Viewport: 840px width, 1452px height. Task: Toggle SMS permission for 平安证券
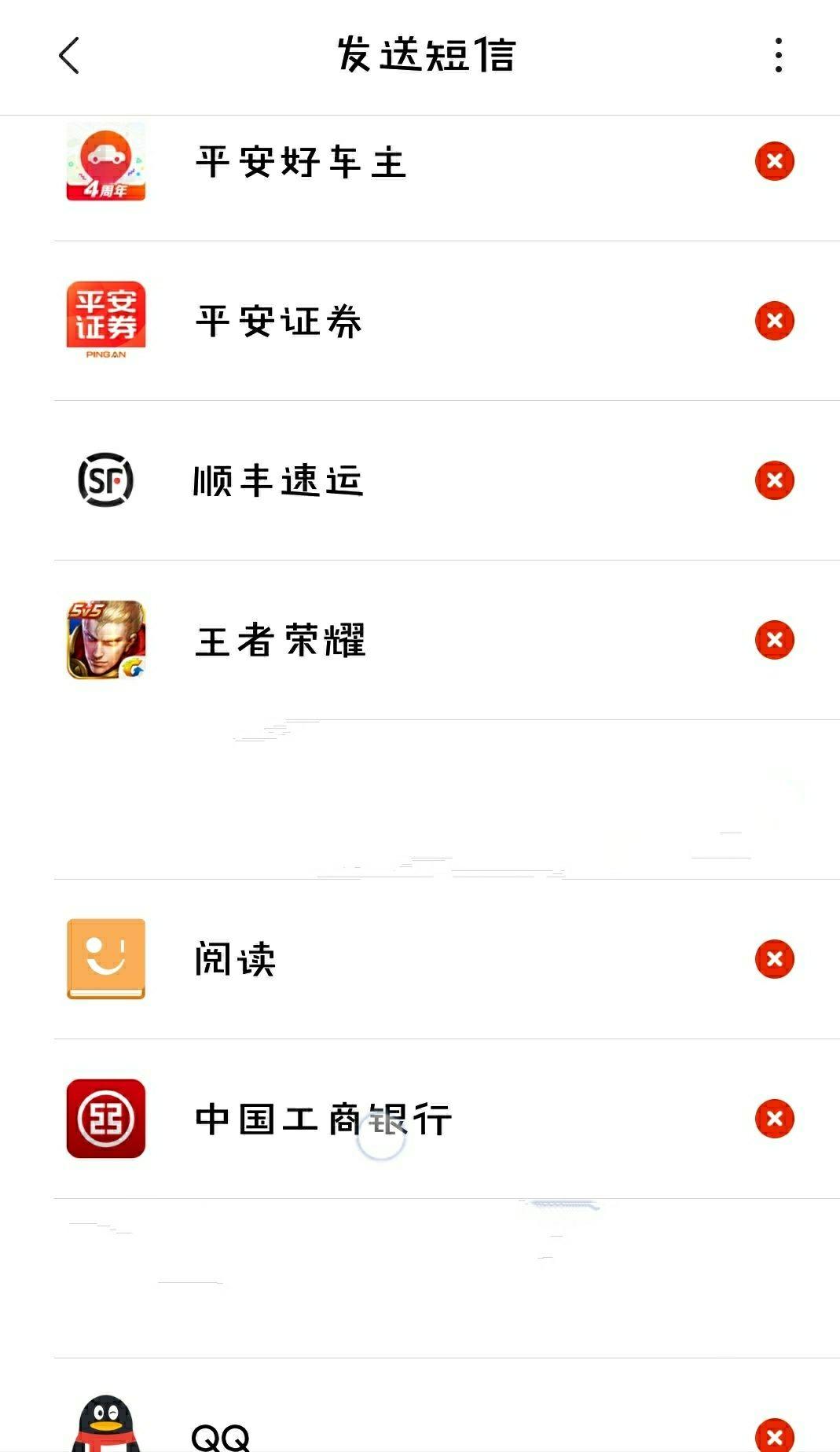(774, 321)
